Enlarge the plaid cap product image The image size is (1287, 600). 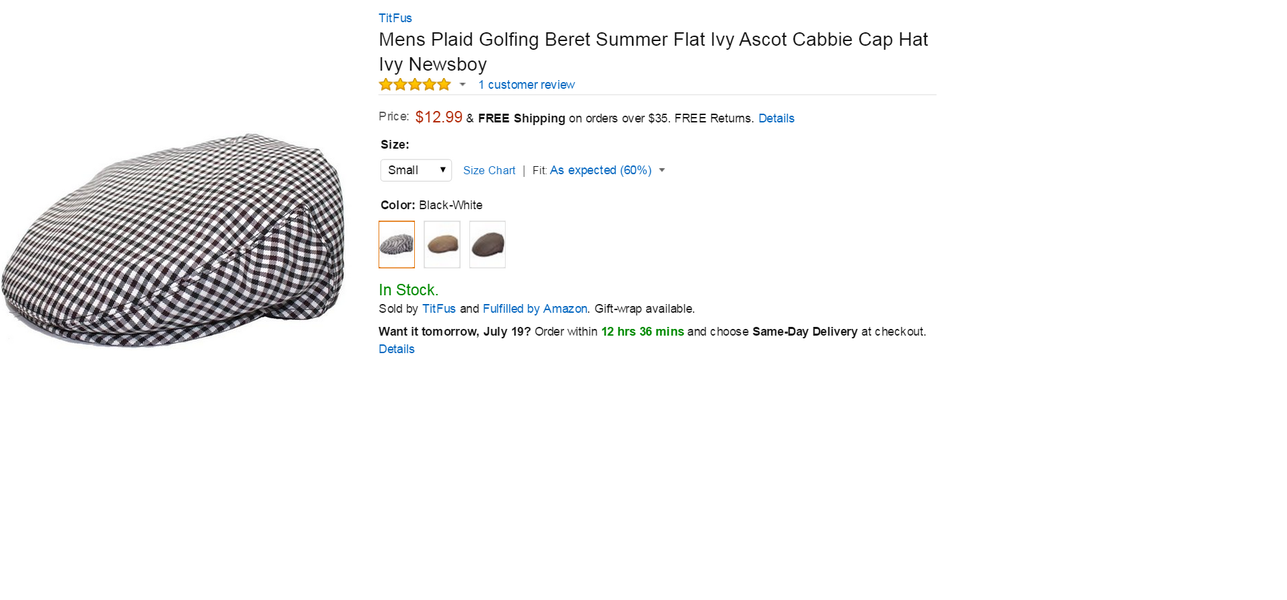point(175,240)
